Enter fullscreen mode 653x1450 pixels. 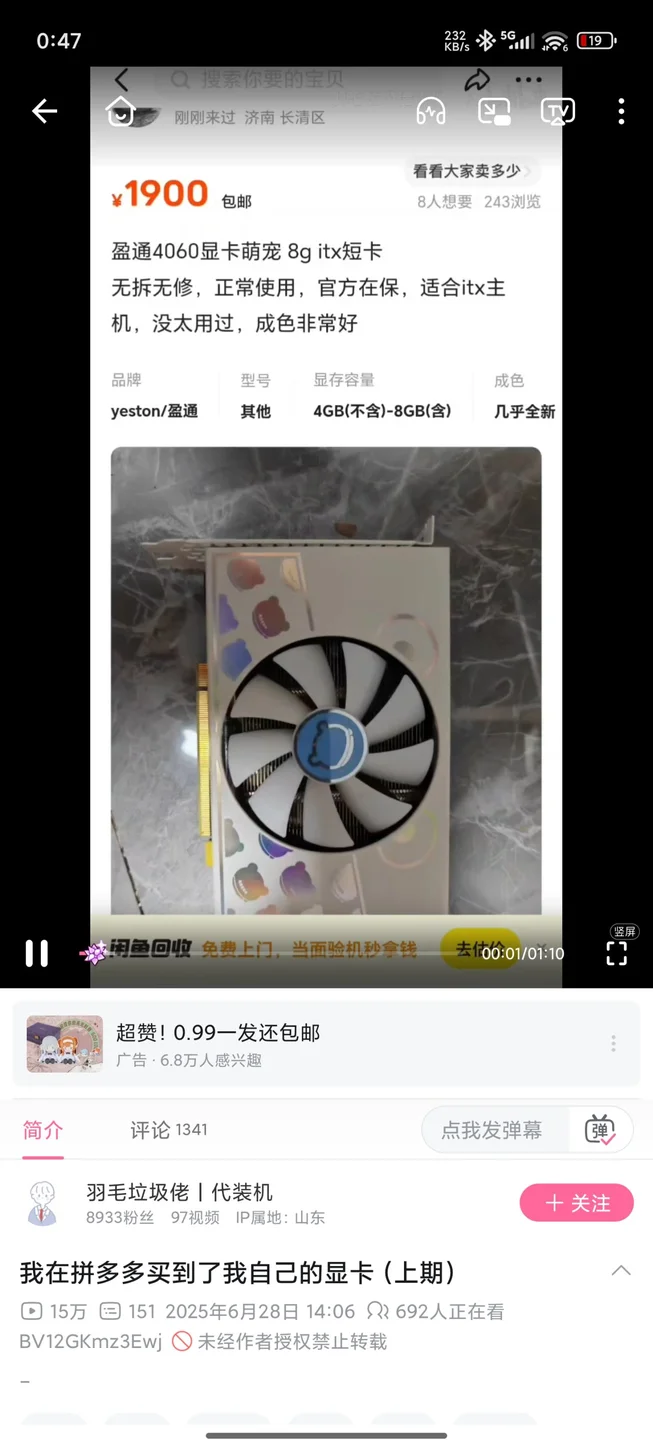(617, 953)
